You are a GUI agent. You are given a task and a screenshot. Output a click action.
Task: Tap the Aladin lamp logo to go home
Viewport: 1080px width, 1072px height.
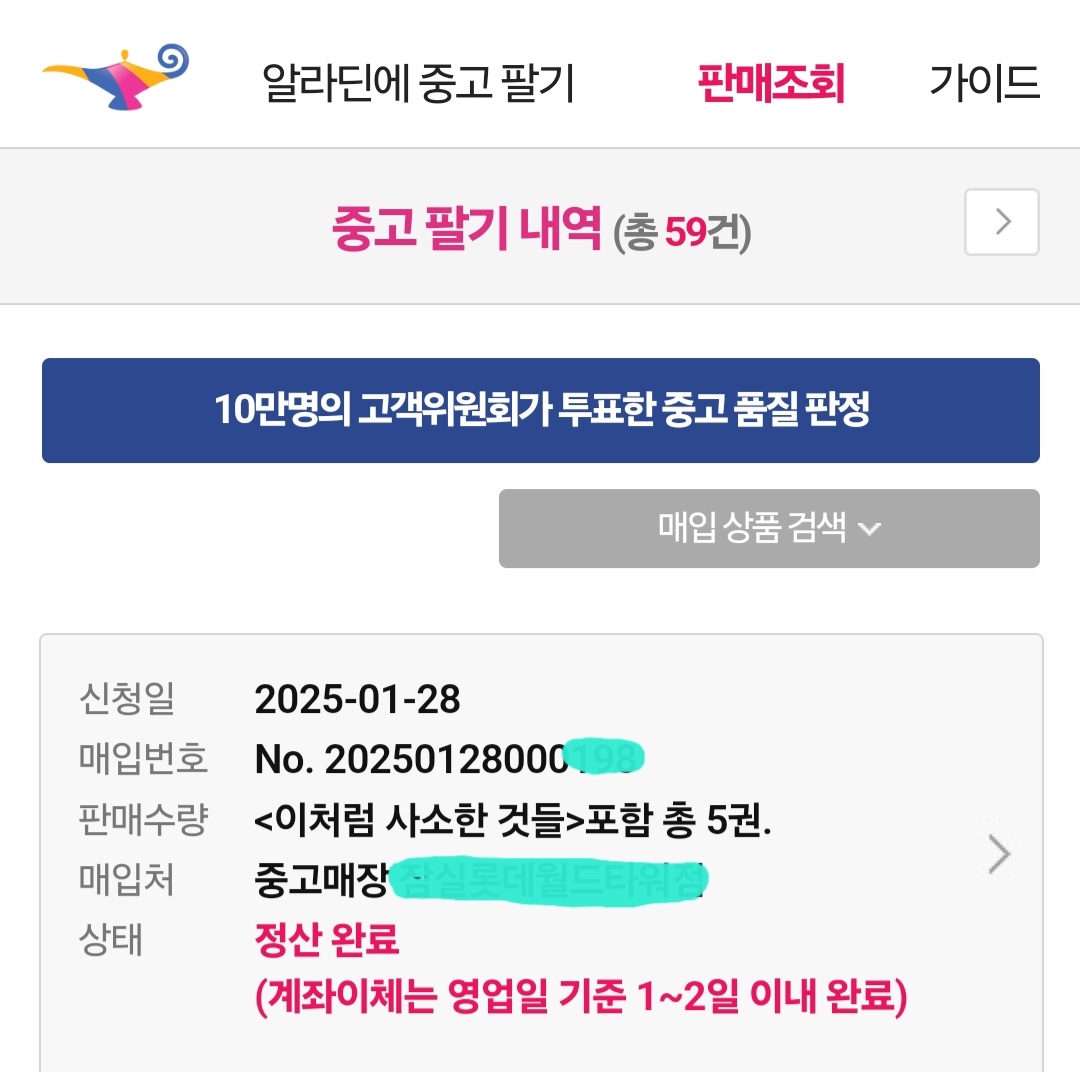pos(116,77)
